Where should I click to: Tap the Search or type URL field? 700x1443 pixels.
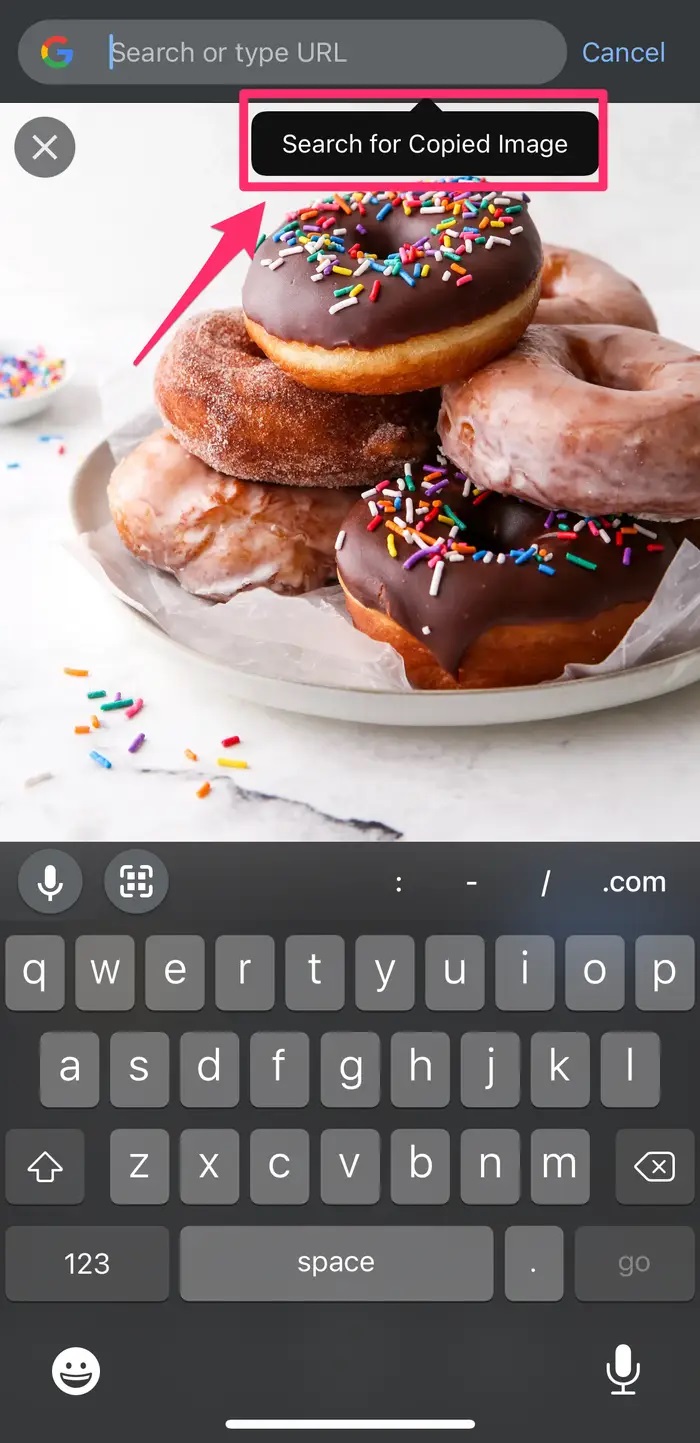click(x=330, y=52)
